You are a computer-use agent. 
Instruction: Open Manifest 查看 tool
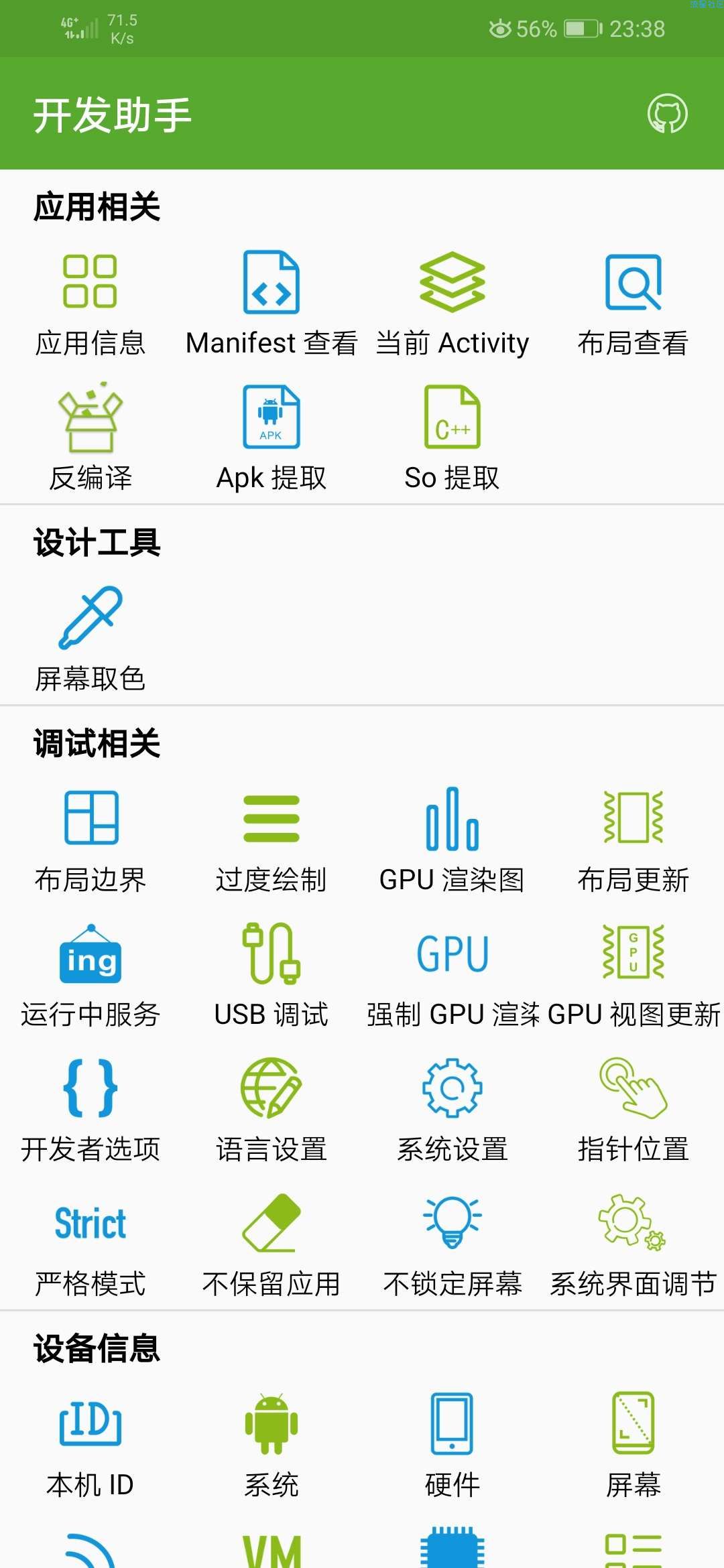coord(271,305)
